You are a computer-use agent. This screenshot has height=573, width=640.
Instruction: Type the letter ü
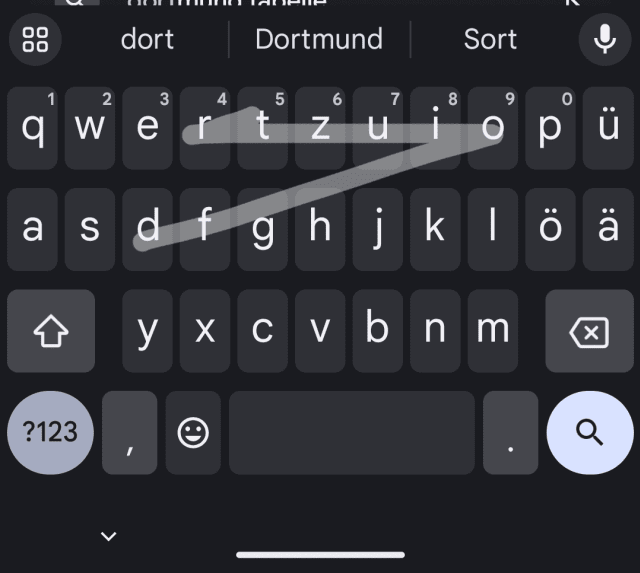point(608,128)
